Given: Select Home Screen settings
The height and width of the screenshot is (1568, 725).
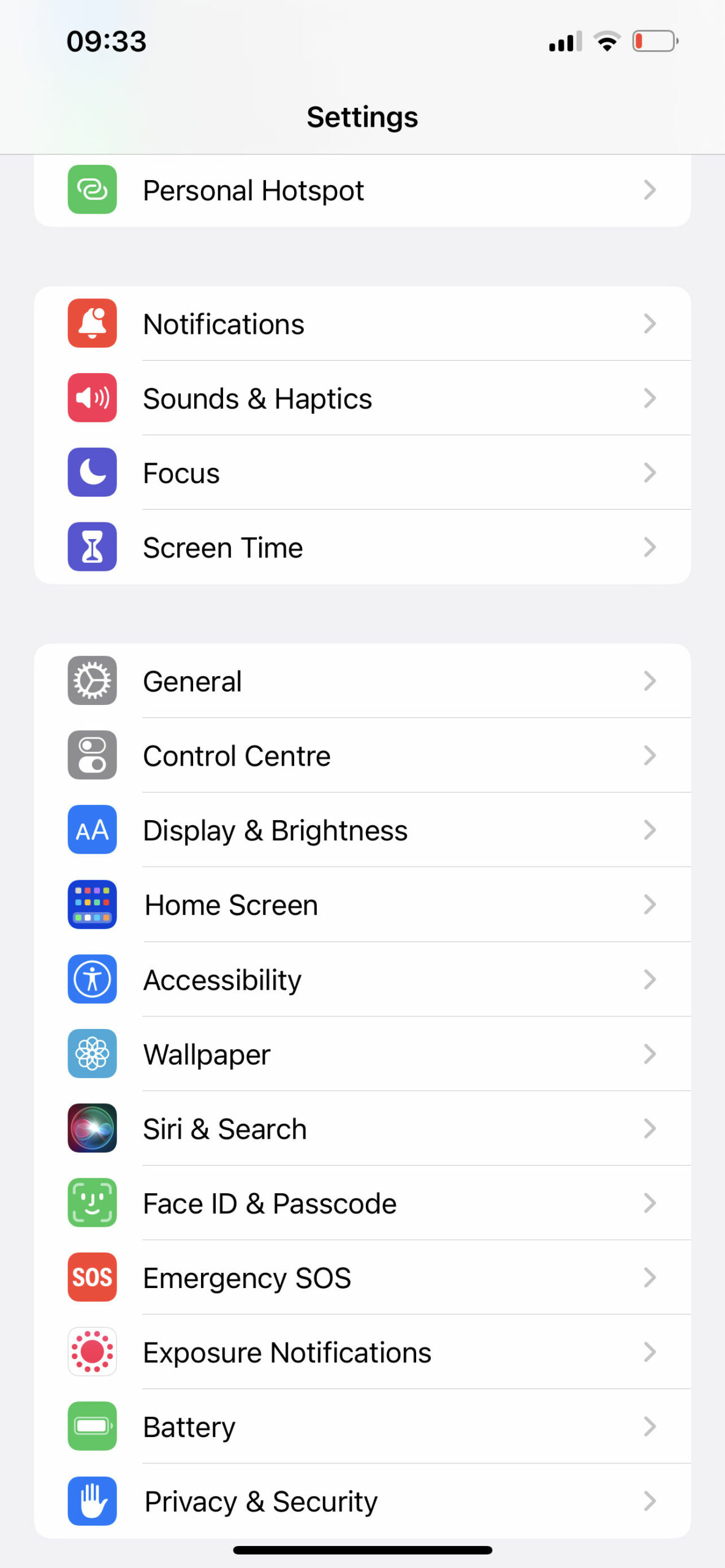Looking at the screenshot, I should click(362, 905).
